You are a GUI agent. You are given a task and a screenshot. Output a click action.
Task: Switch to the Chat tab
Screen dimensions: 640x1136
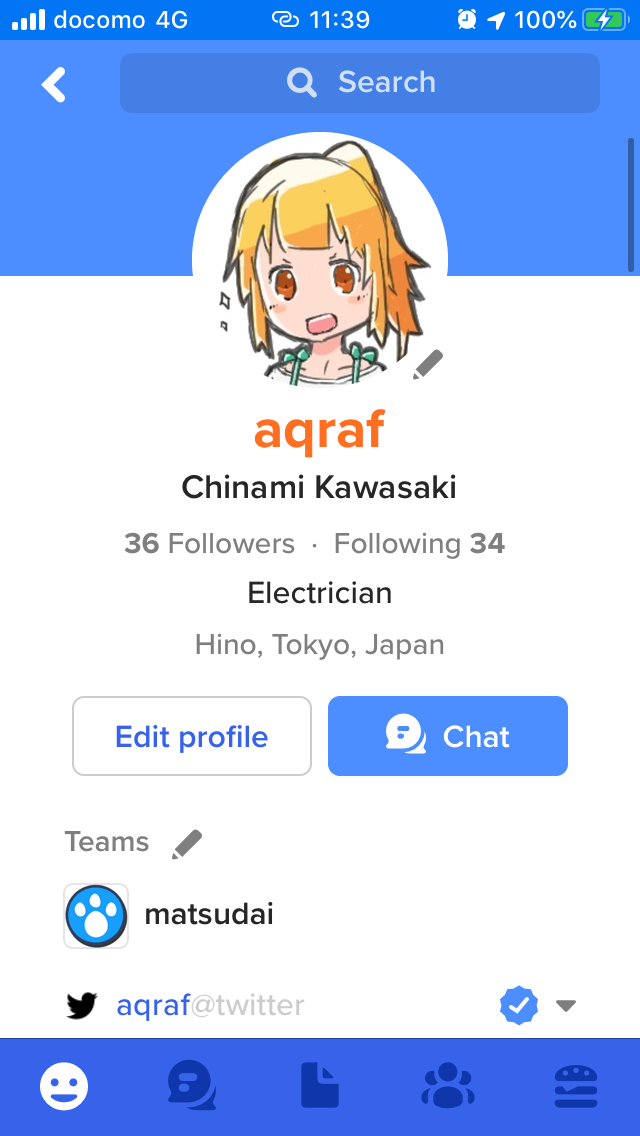click(x=191, y=1086)
